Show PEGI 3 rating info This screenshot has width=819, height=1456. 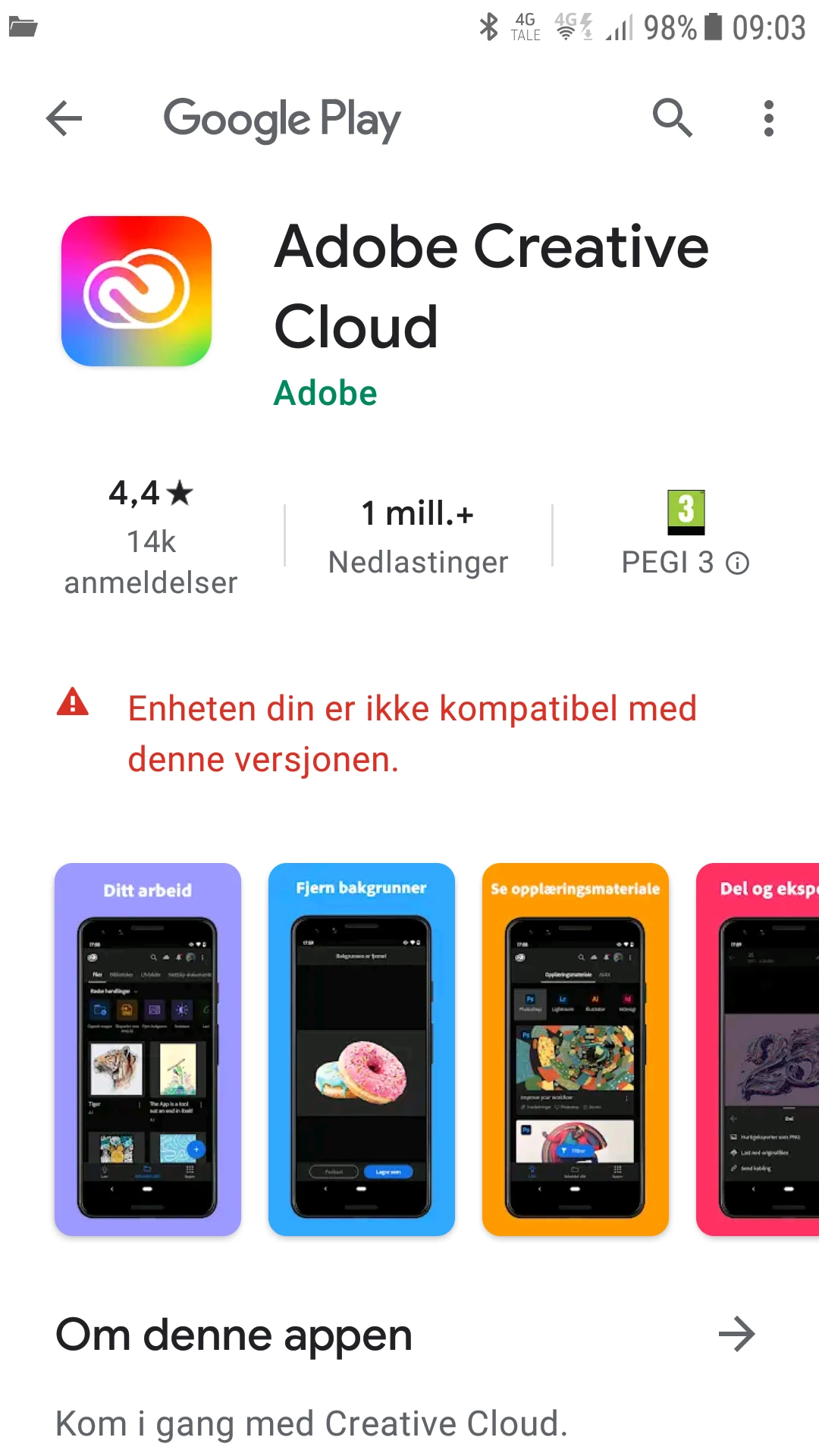737,563
